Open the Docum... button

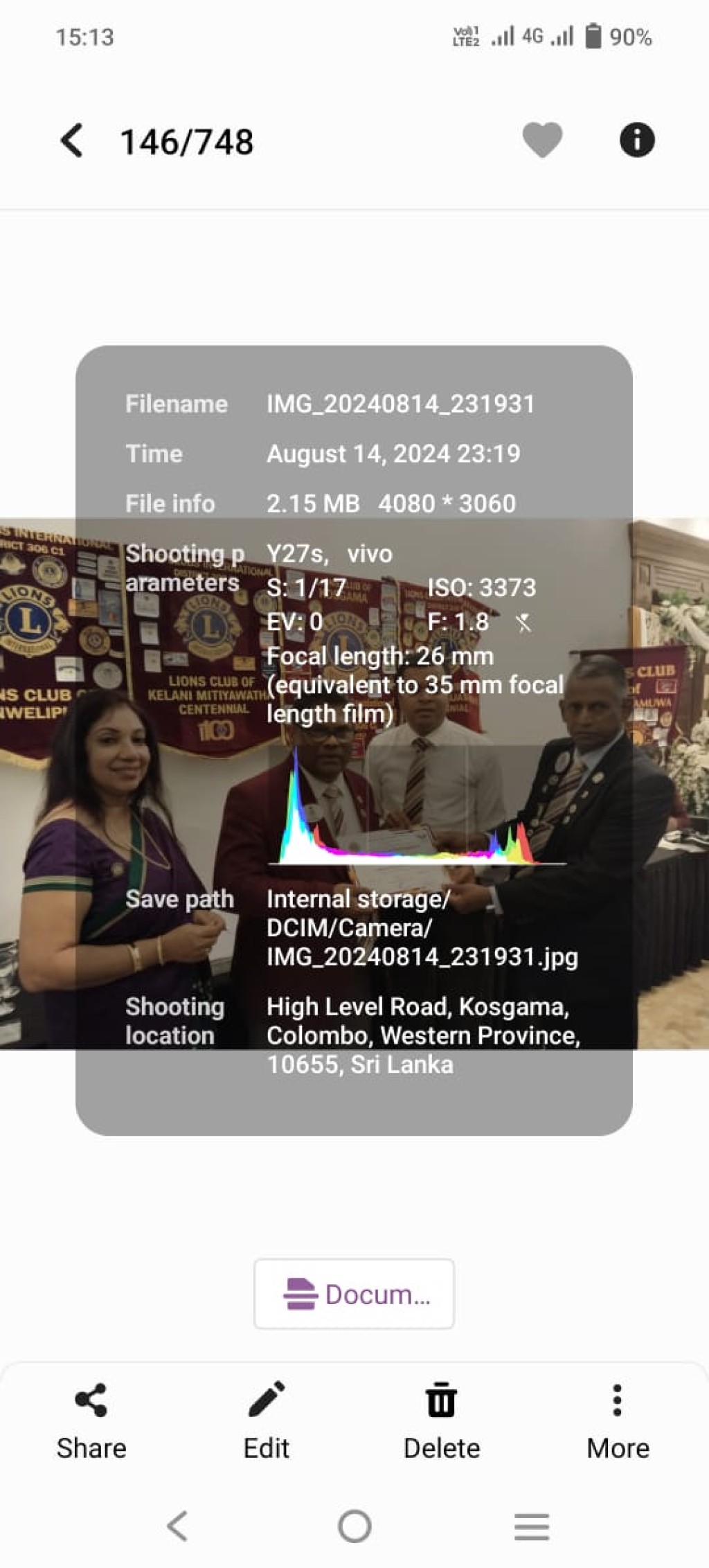tap(354, 1294)
